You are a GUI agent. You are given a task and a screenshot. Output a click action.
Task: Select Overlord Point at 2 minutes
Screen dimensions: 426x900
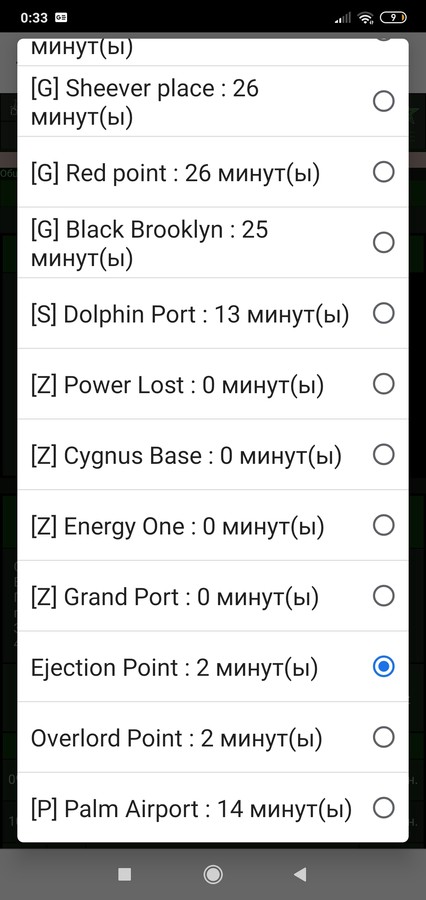click(x=212, y=737)
